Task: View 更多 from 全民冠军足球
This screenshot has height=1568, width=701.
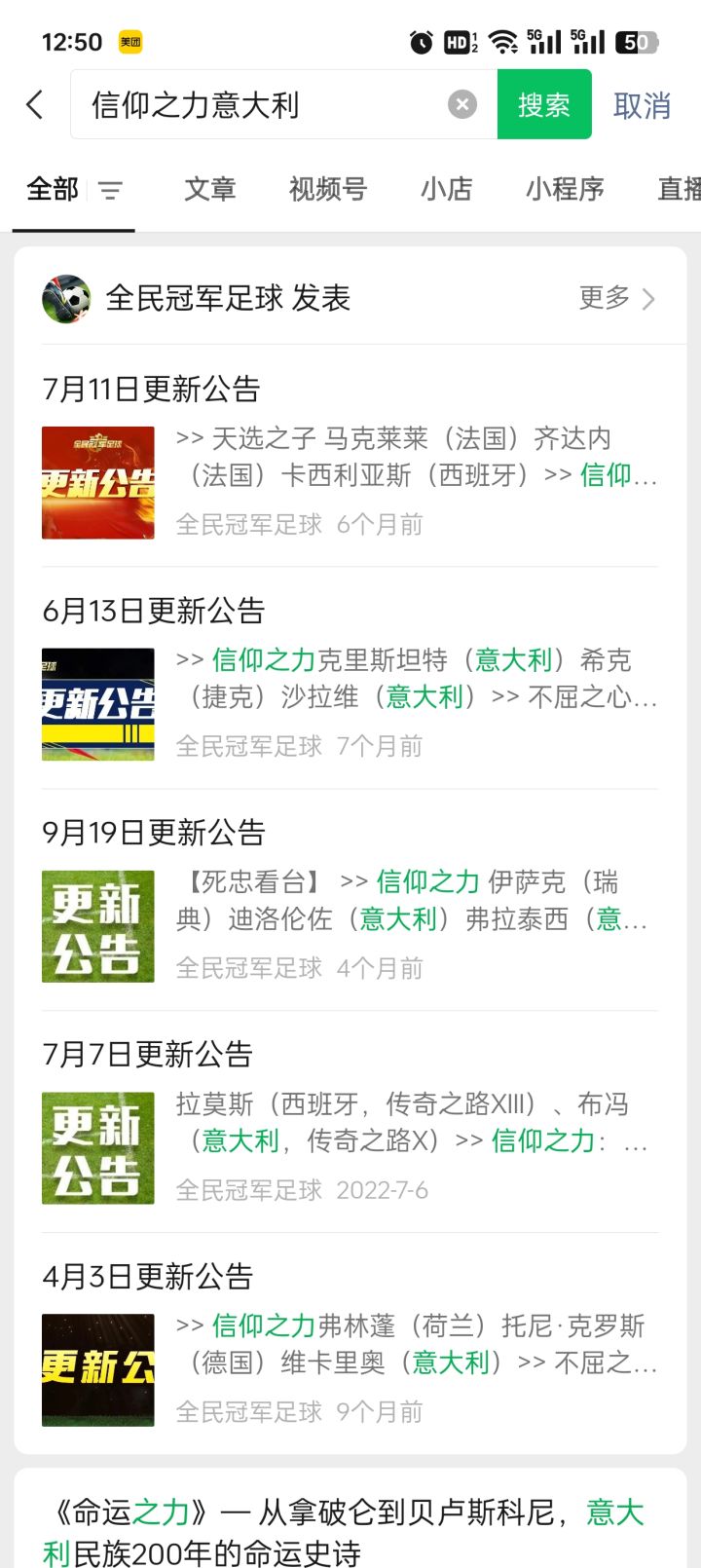Action: tap(616, 298)
